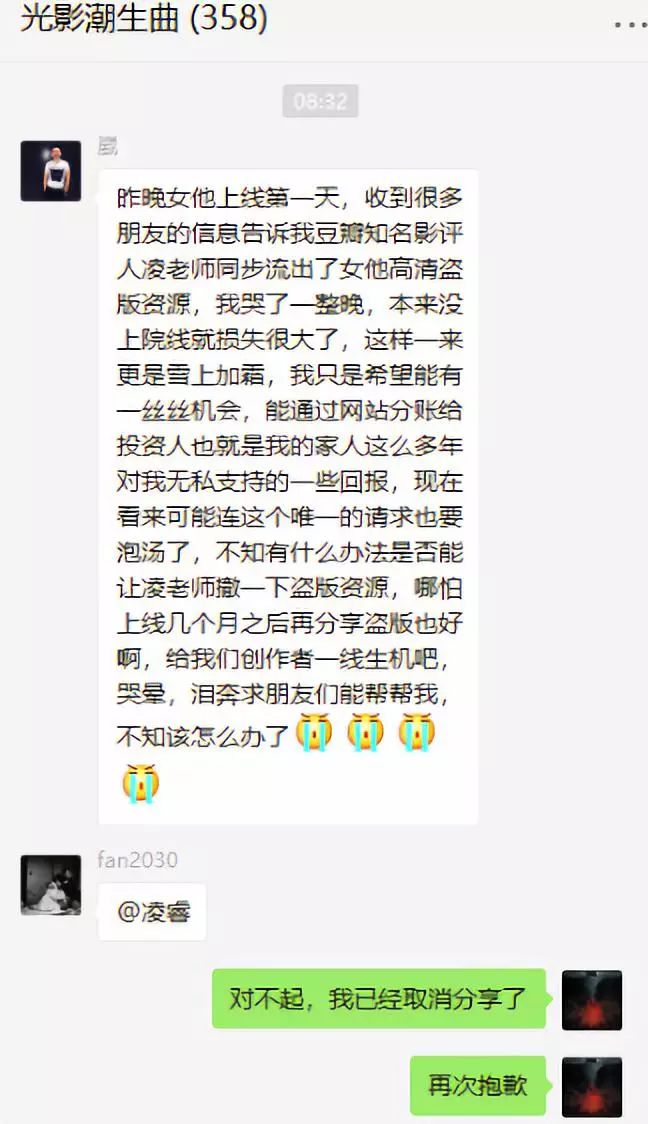Open the avatar of the long message's sender
Image resolution: width=648 pixels, height=1124 pixels.
tap(50, 170)
